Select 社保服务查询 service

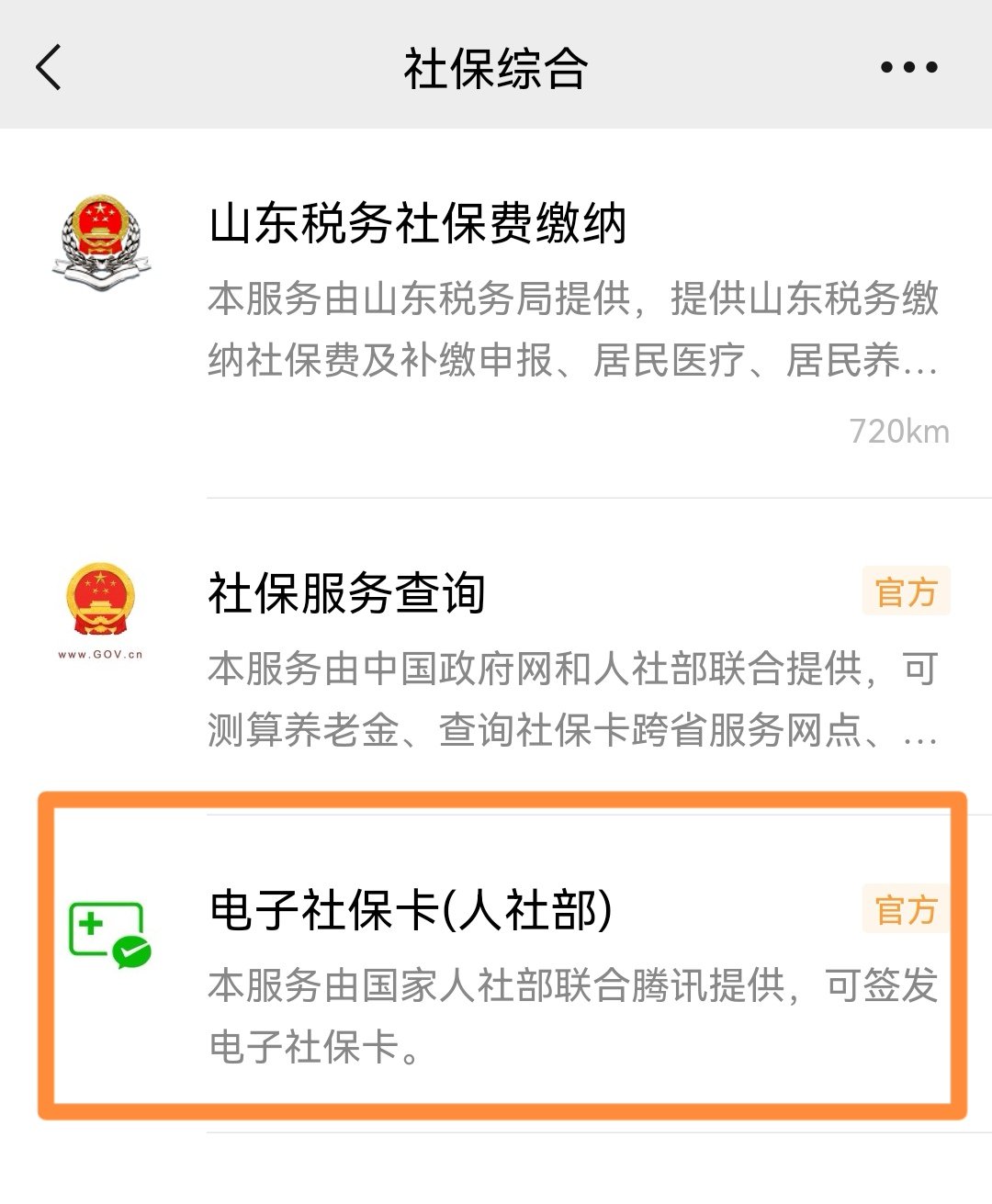(347, 593)
